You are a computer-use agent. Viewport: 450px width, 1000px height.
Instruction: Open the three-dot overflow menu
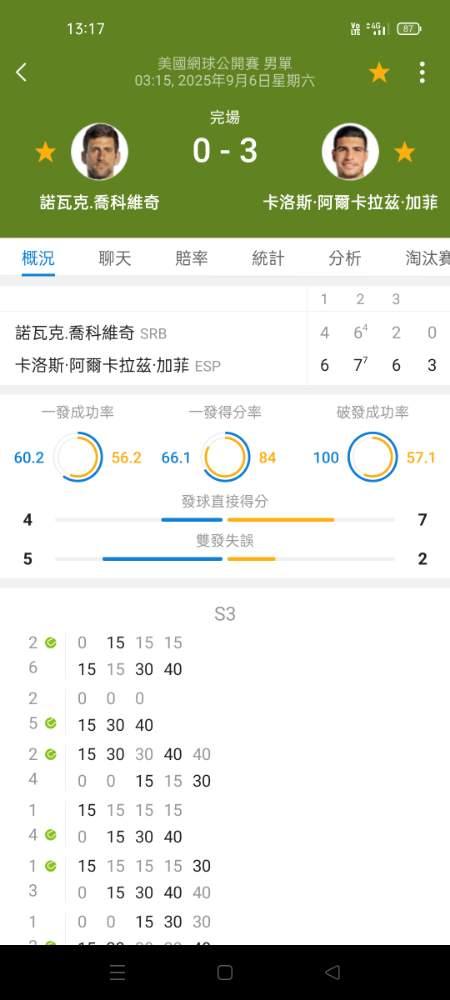tap(422, 73)
